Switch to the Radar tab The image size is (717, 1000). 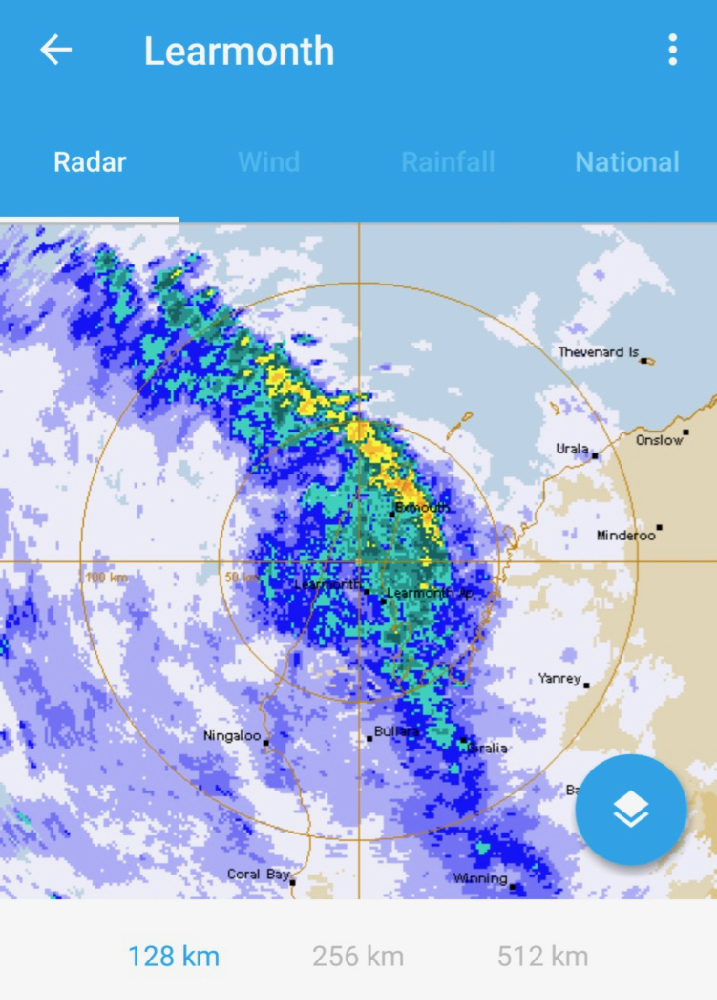click(90, 162)
